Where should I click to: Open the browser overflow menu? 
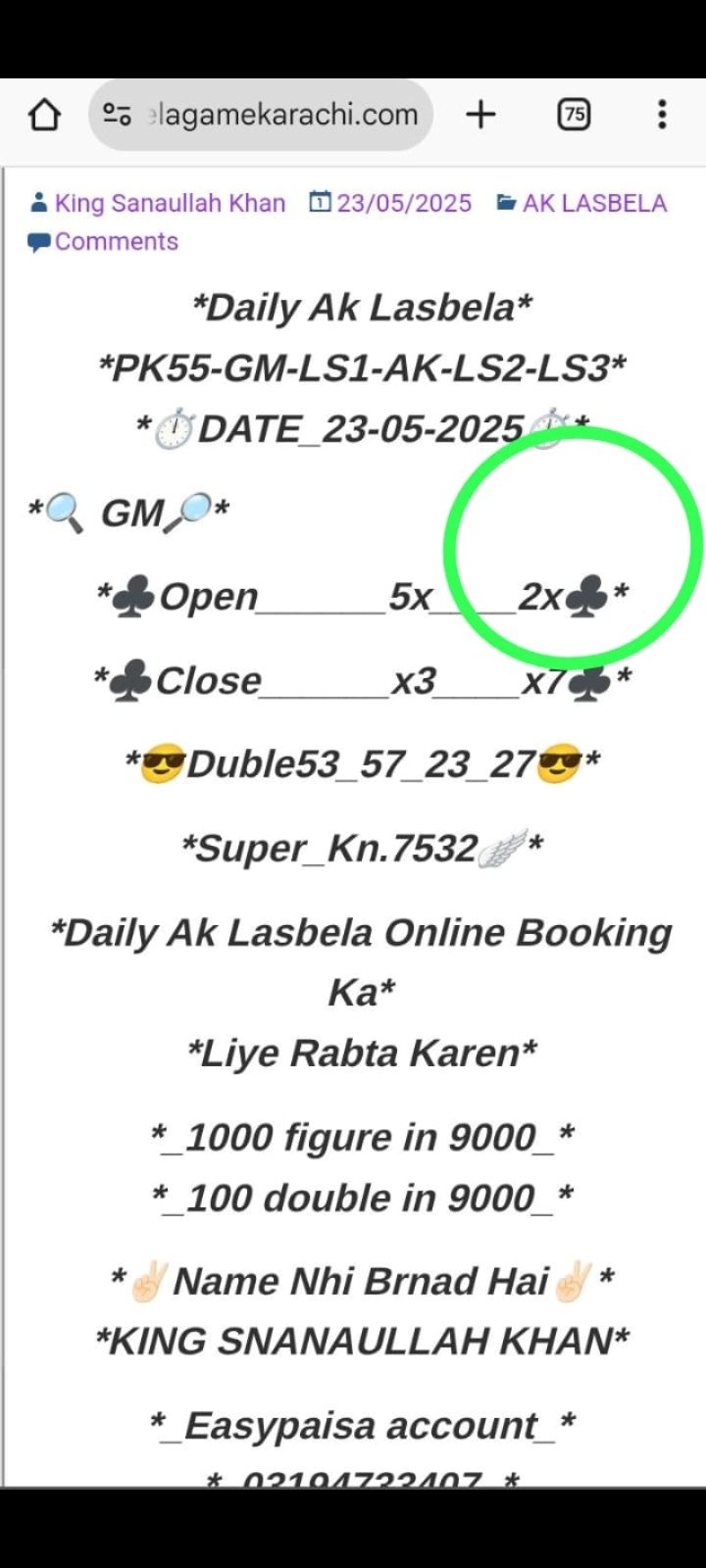coord(662,115)
